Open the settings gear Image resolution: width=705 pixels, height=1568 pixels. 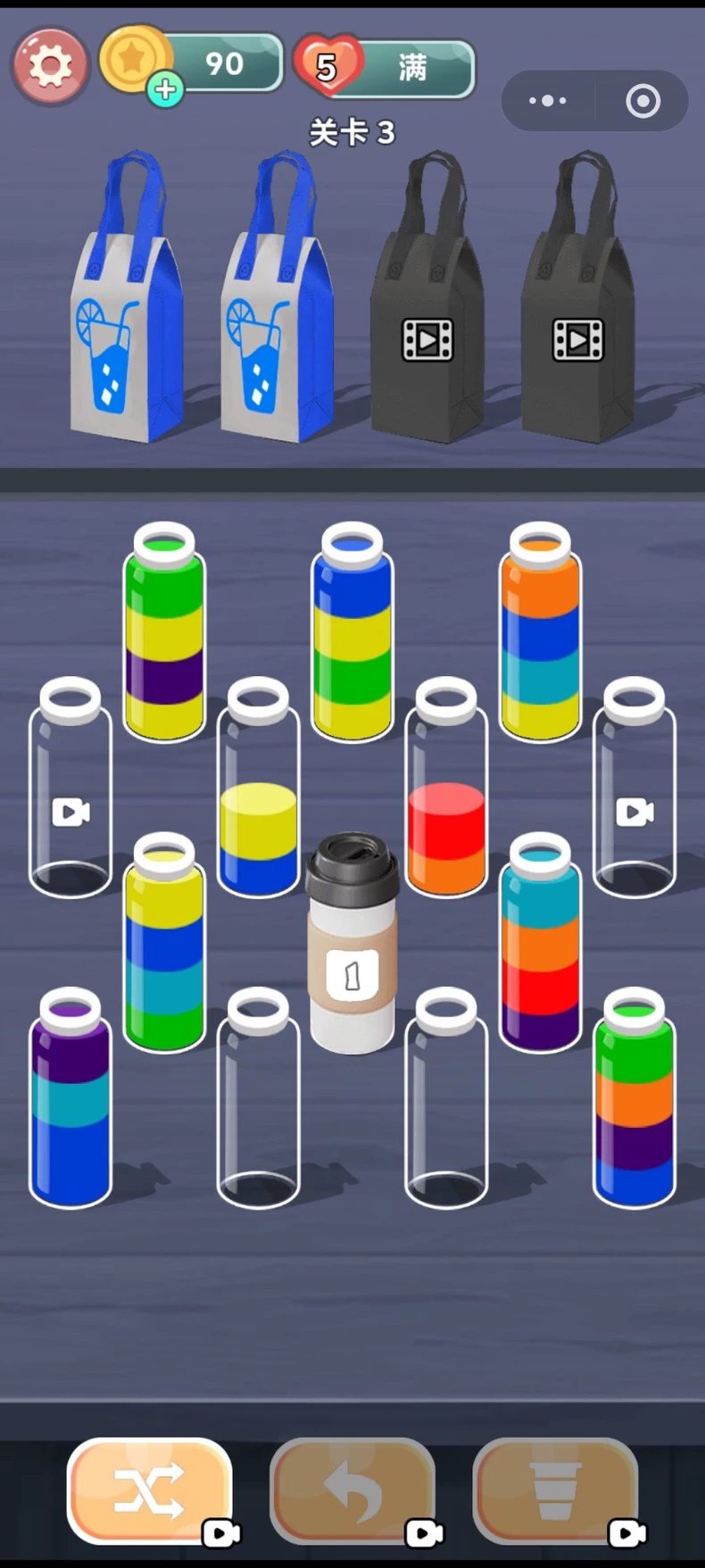(51, 66)
